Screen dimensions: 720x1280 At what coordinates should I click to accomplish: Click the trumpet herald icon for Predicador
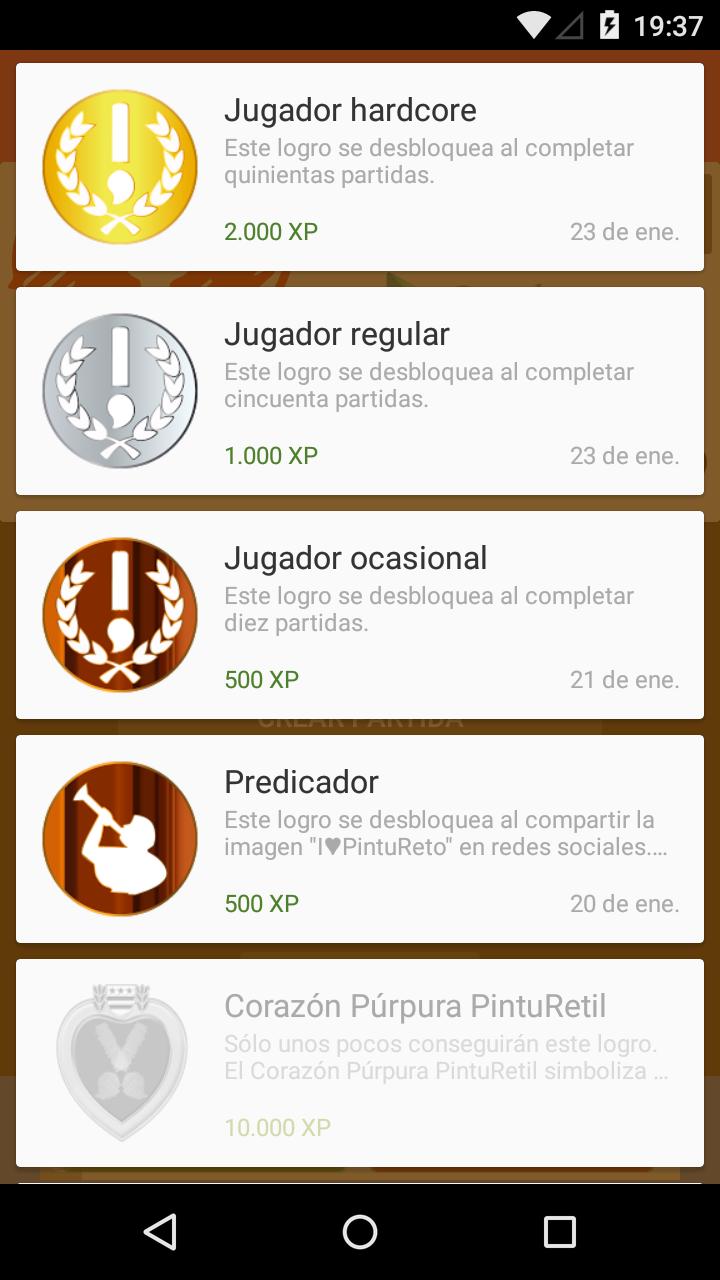[120, 838]
